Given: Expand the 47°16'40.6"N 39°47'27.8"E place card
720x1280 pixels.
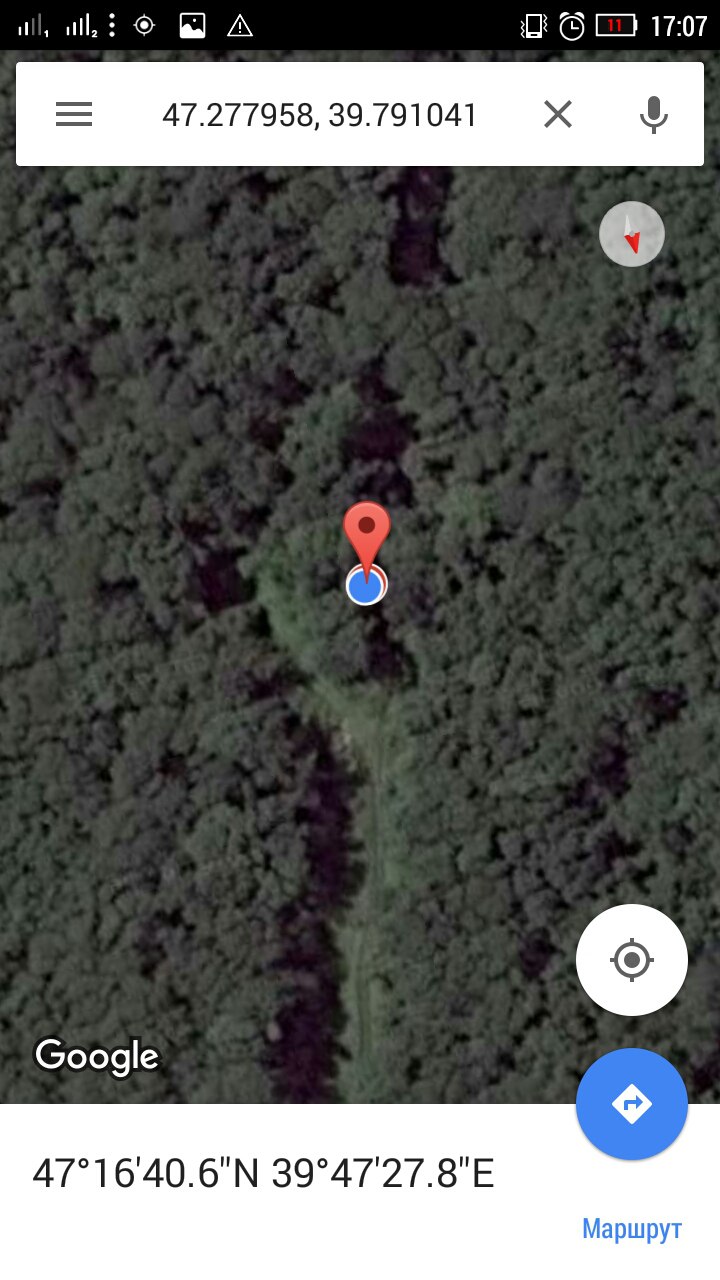Looking at the screenshot, I should coord(264,1174).
